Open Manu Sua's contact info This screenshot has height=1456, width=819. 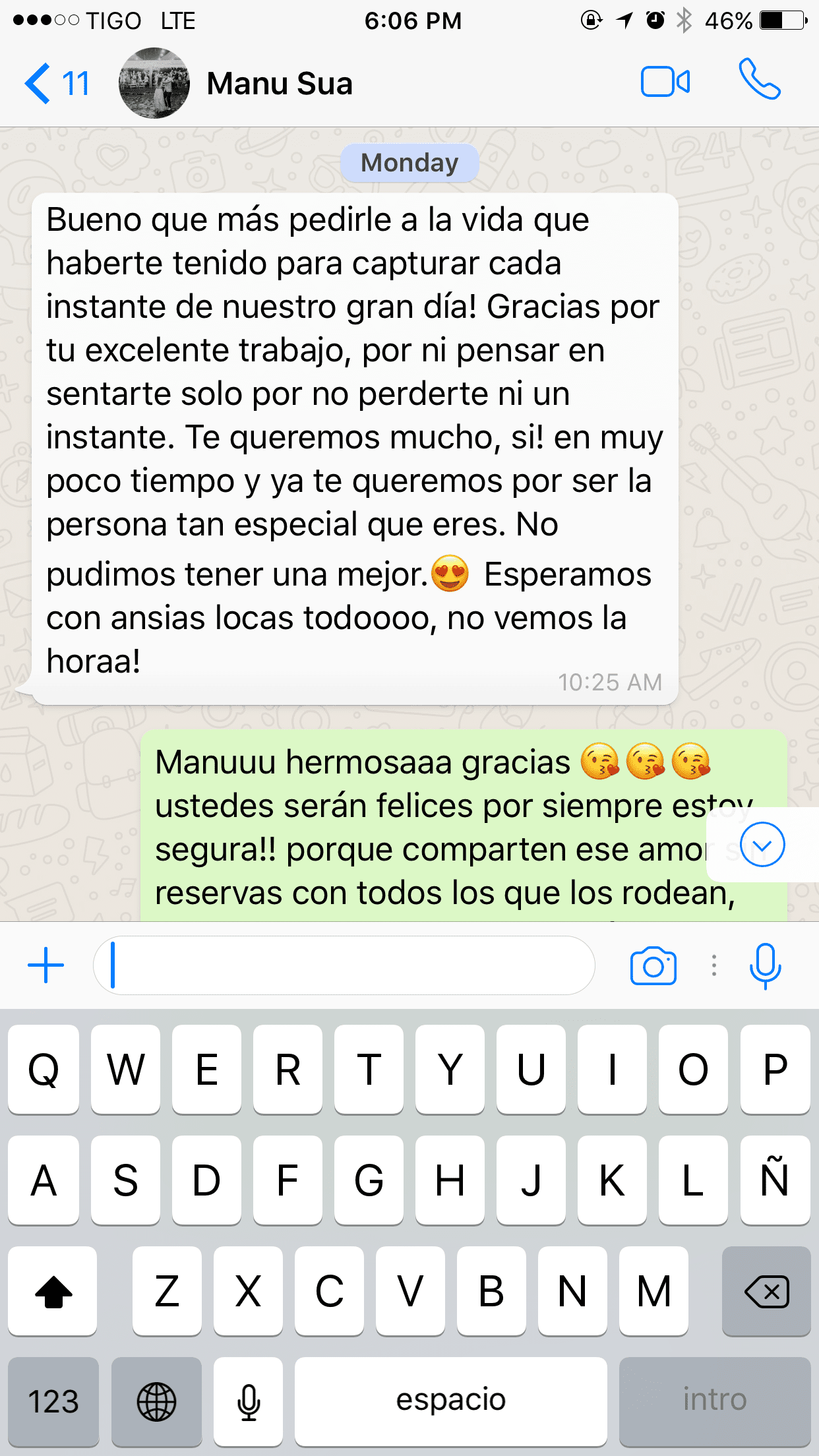coord(280,84)
